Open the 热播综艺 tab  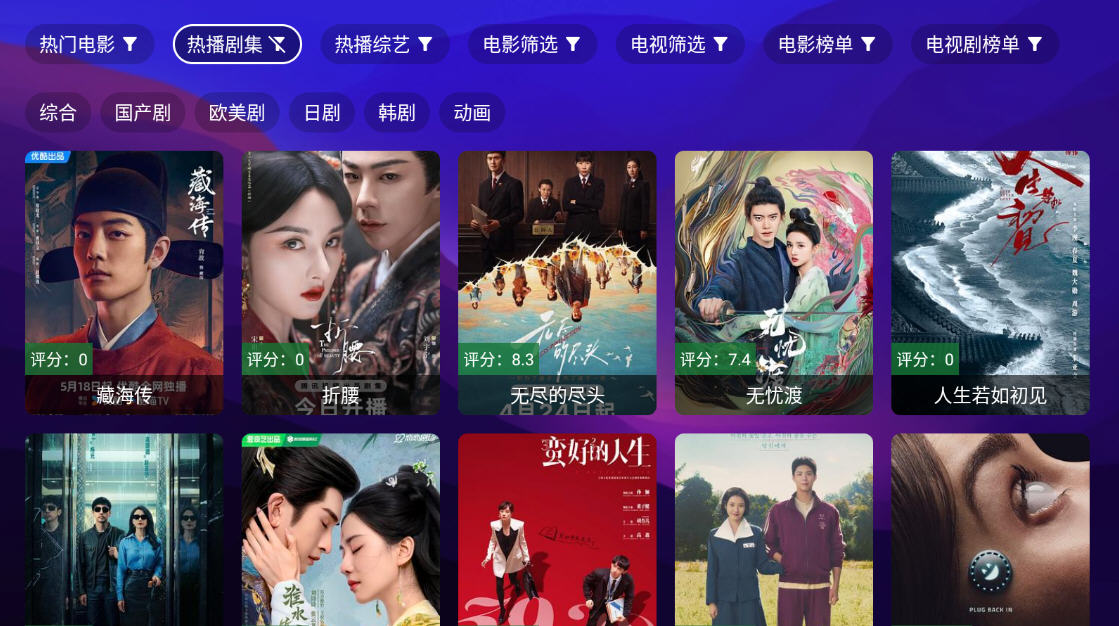(384, 44)
